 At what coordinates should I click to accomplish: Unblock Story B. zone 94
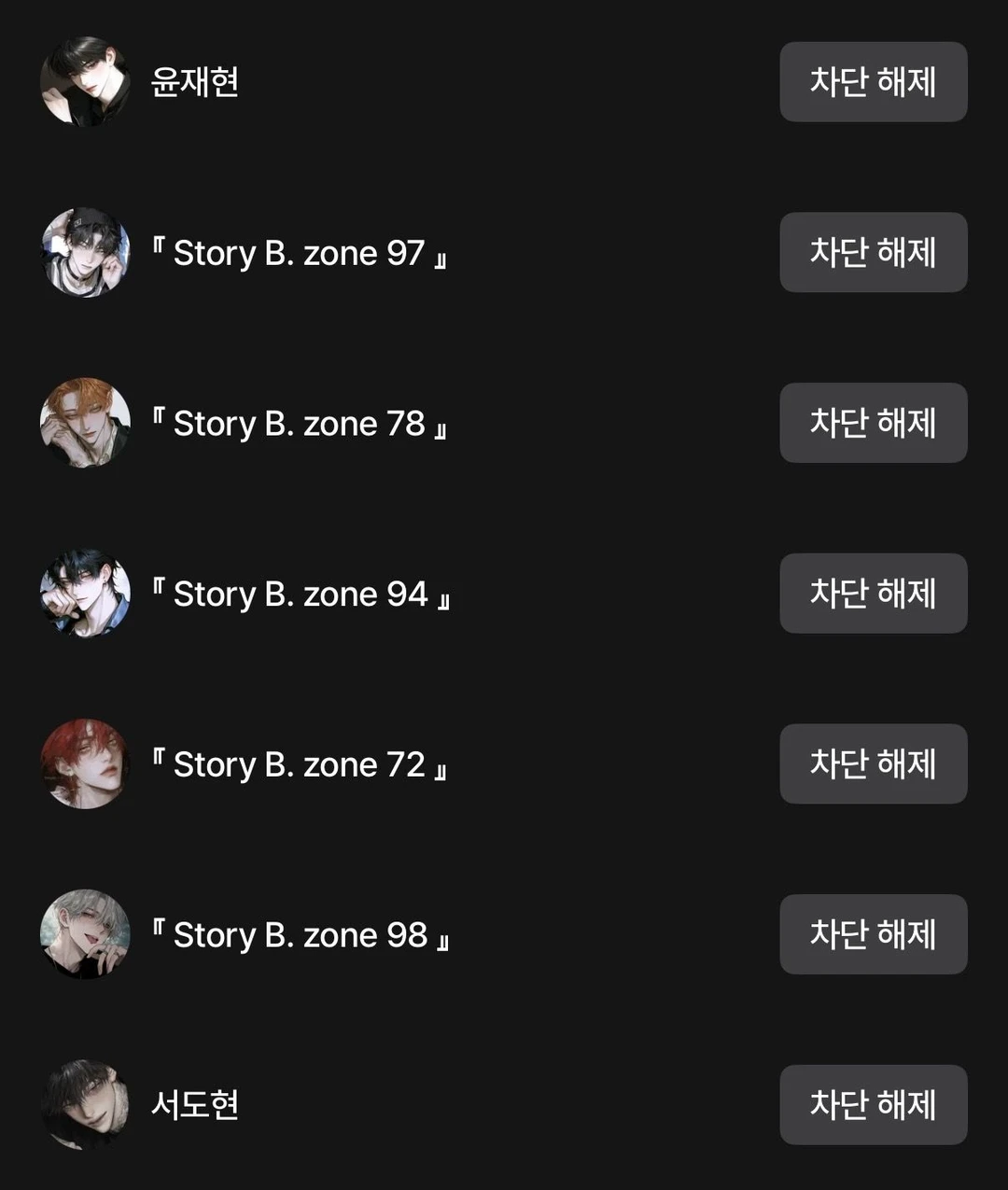pyautogui.click(x=873, y=594)
